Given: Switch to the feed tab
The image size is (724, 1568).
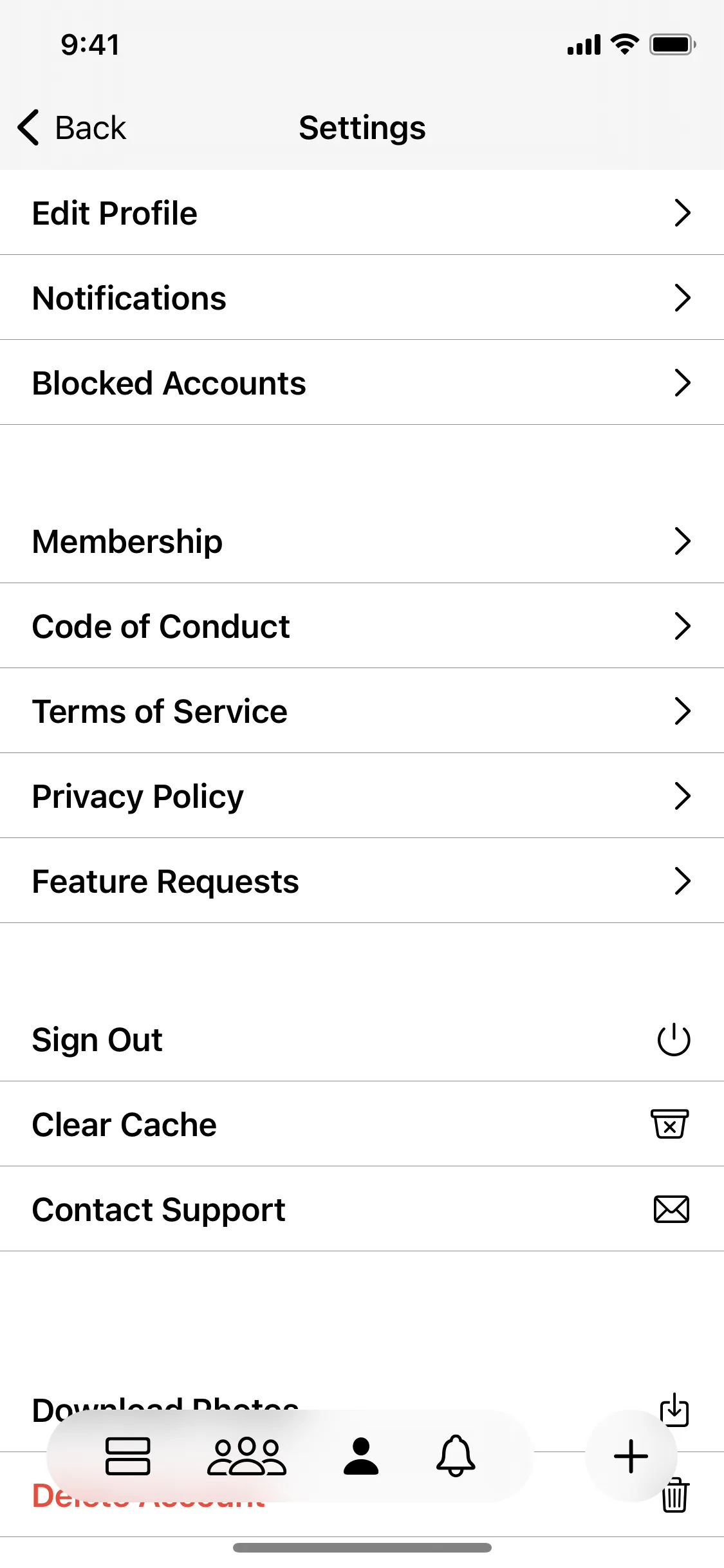Looking at the screenshot, I should tap(128, 1456).
